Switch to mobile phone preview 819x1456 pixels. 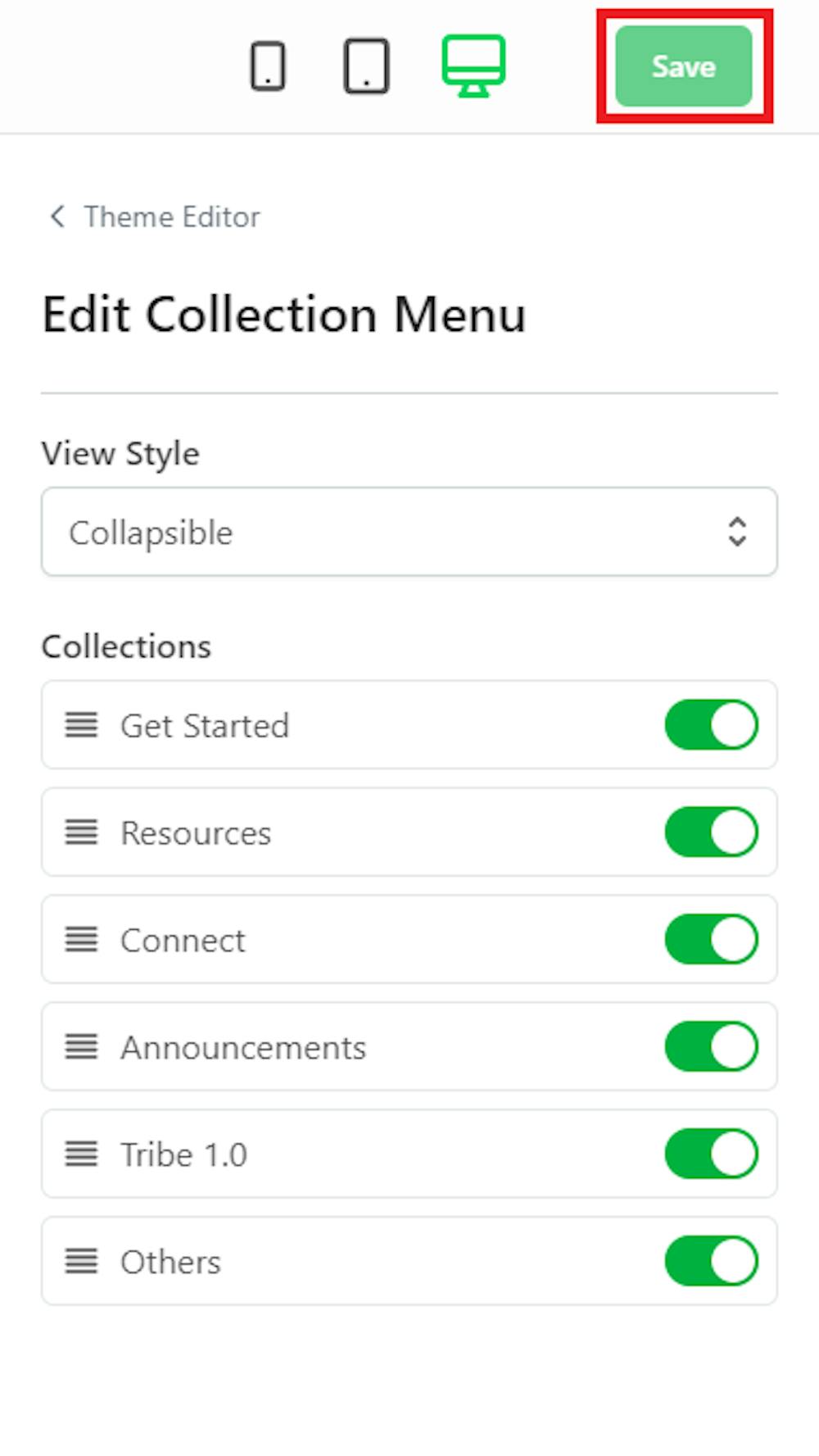click(x=268, y=66)
